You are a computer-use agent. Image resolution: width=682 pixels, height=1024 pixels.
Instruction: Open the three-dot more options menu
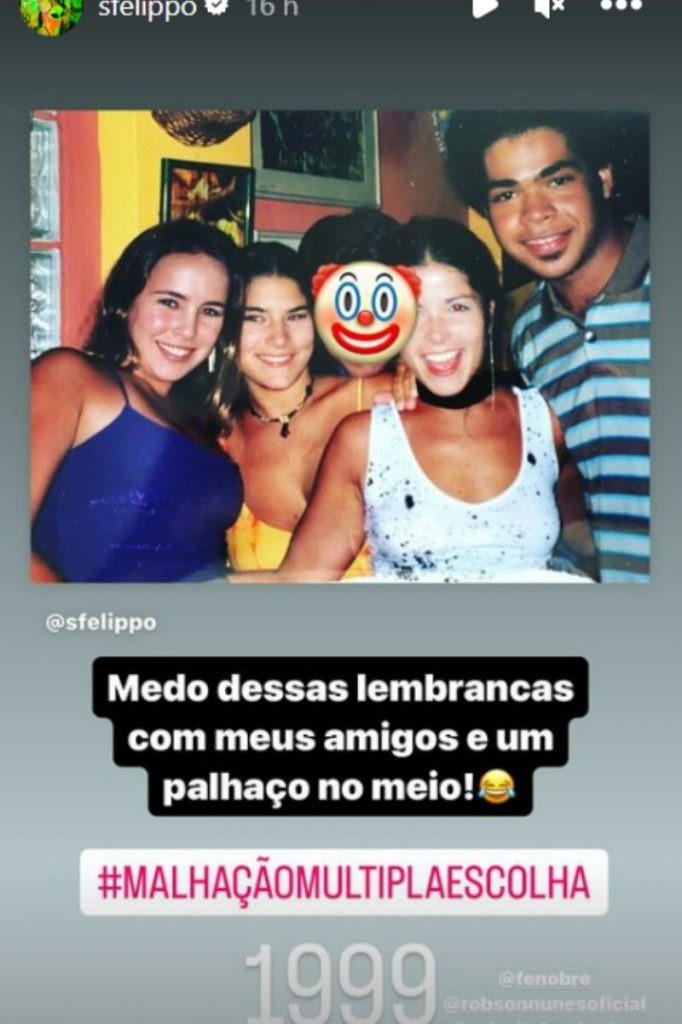point(620,6)
